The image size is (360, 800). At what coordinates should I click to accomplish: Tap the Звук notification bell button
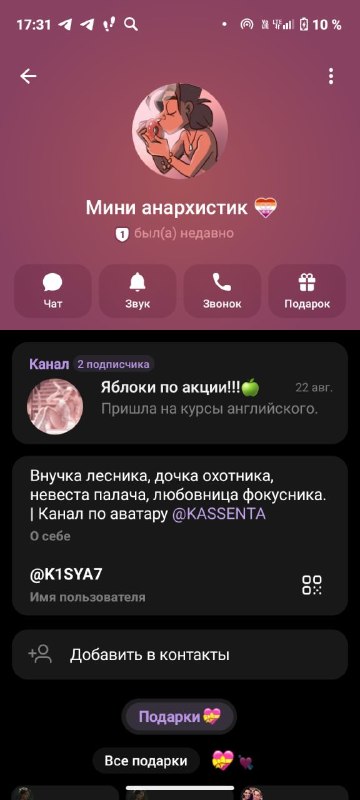point(137,291)
